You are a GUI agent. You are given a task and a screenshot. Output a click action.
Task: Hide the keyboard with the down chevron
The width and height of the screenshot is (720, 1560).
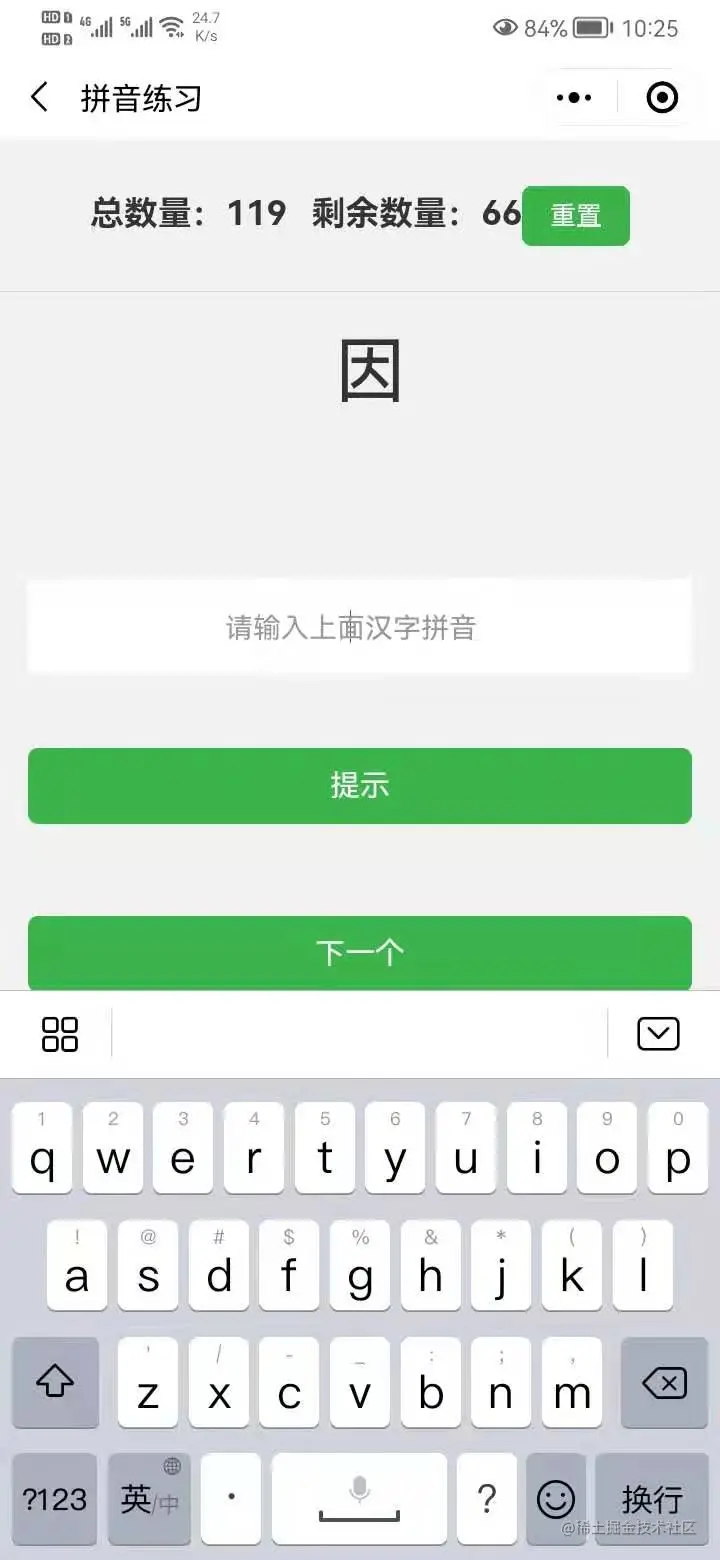click(658, 1034)
